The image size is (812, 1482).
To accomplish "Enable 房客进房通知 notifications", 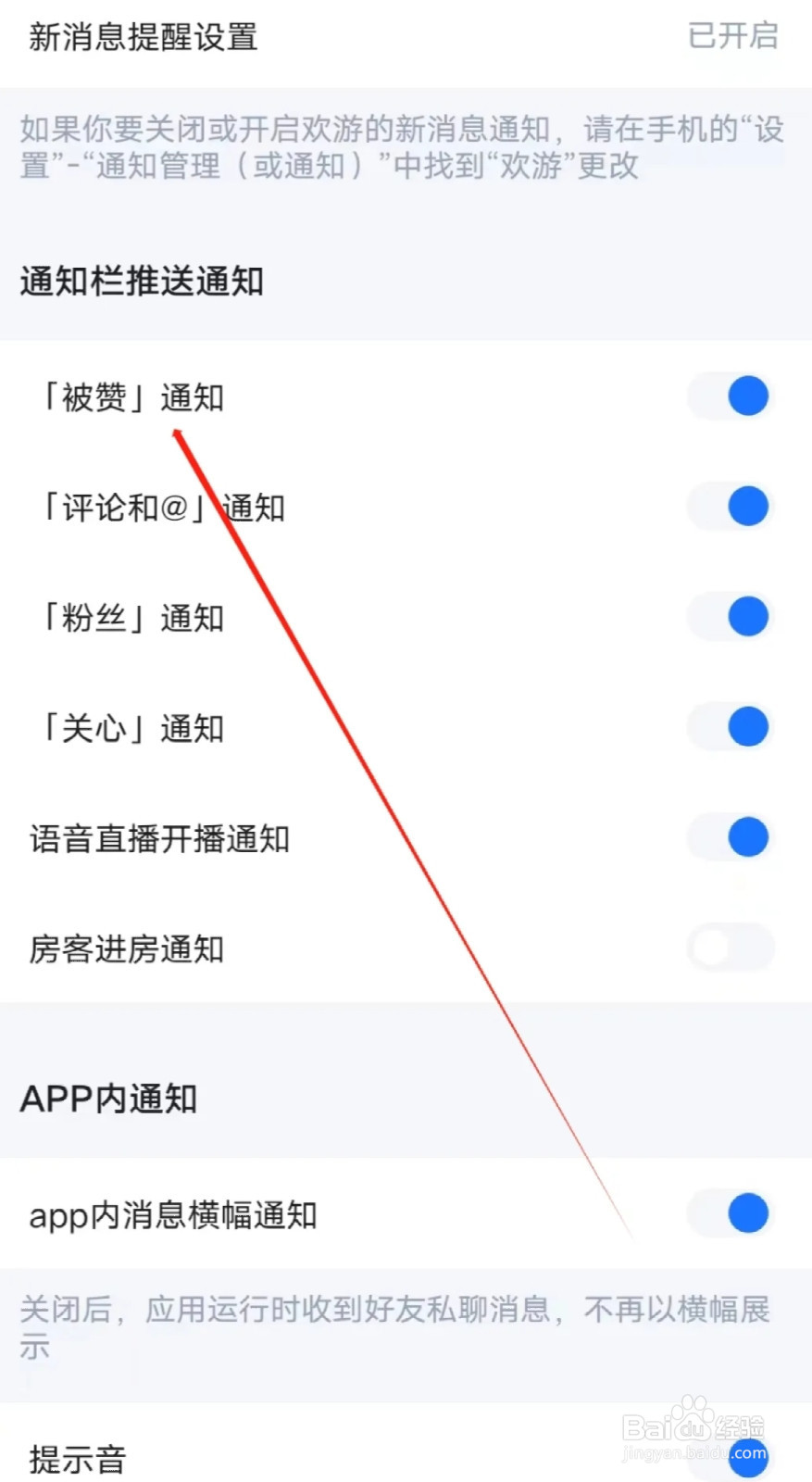I will click(x=731, y=948).
